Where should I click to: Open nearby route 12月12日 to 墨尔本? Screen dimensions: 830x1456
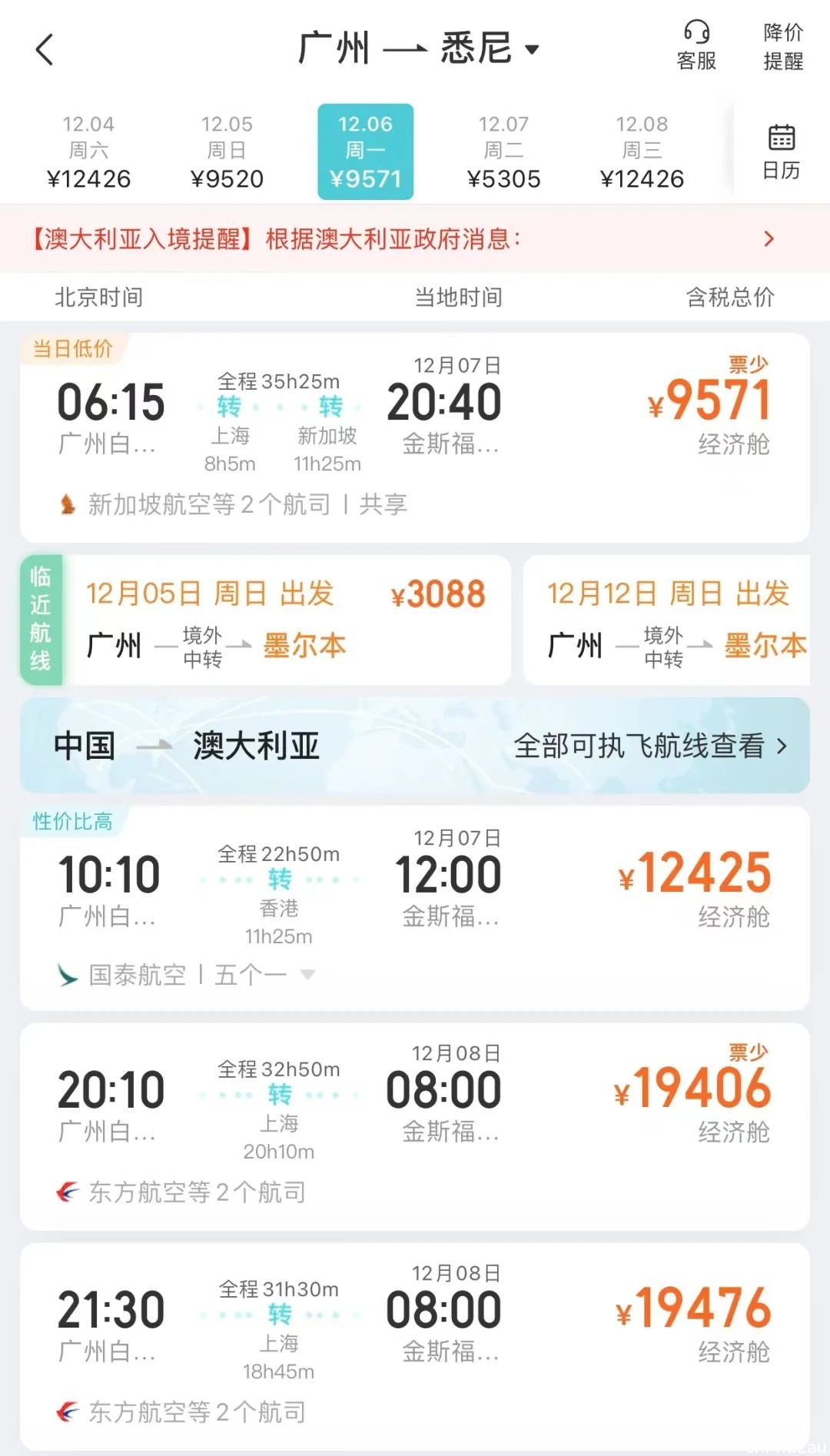coord(667,620)
